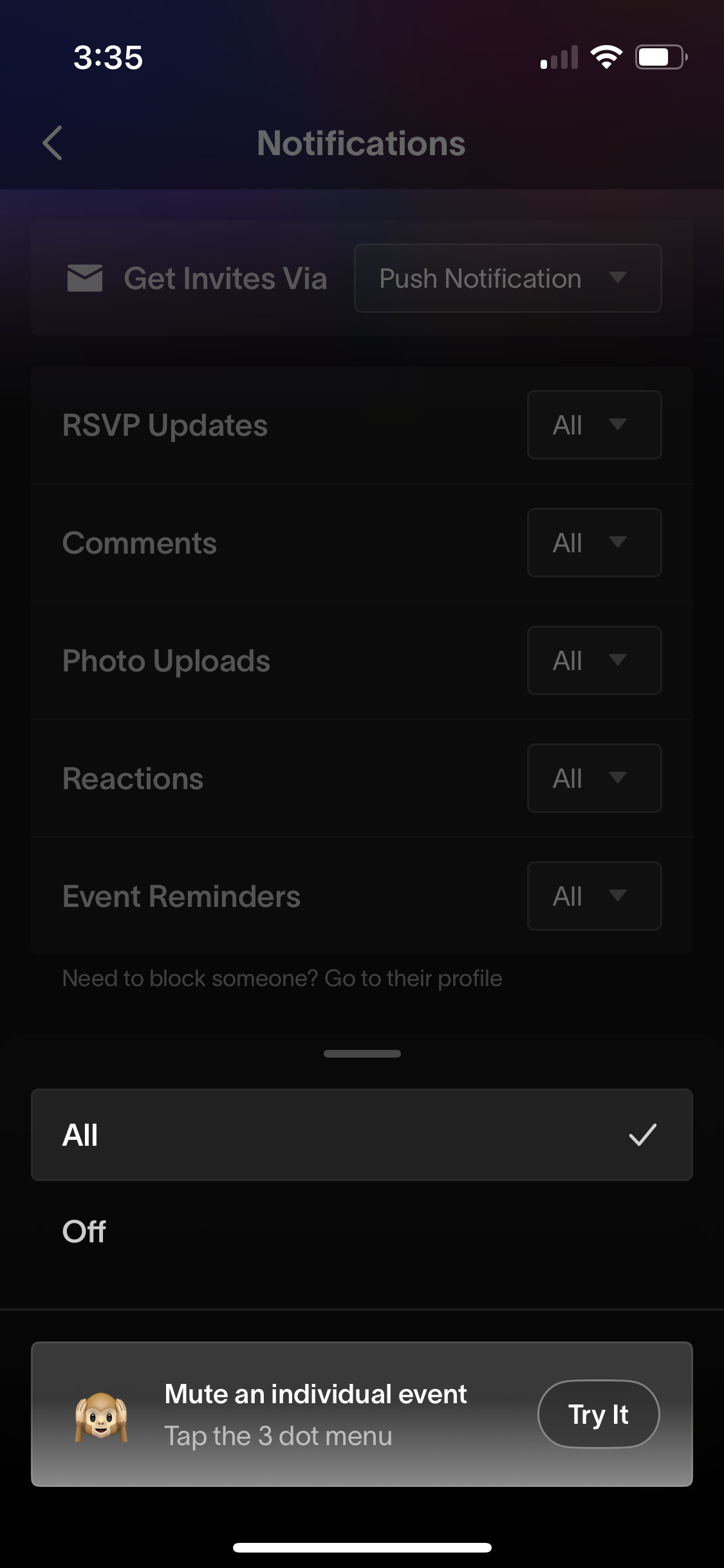The height and width of the screenshot is (1568, 724).
Task: Expand the Event Reminders dropdown
Action: tap(594, 896)
